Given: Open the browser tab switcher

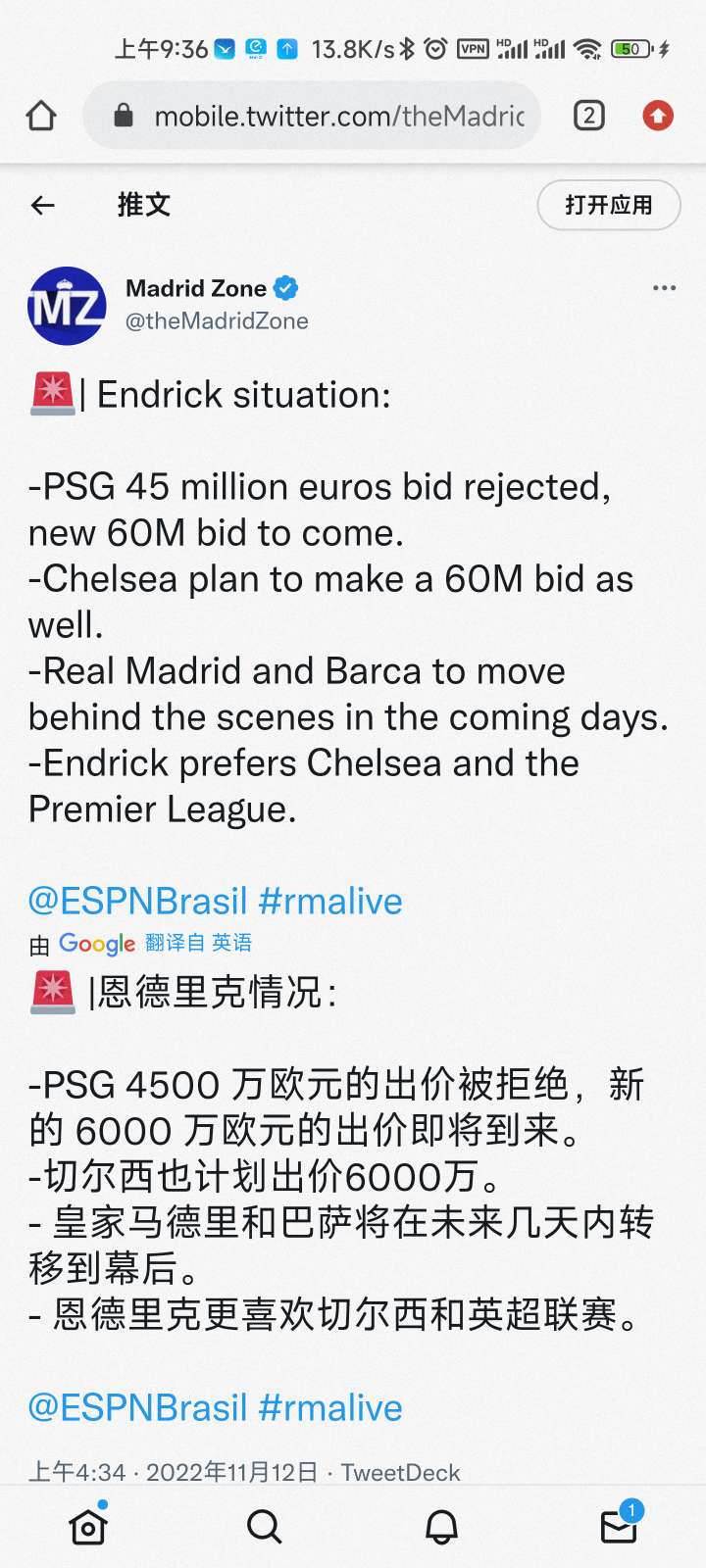Looking at the screenshot, I should coord(588,117).
